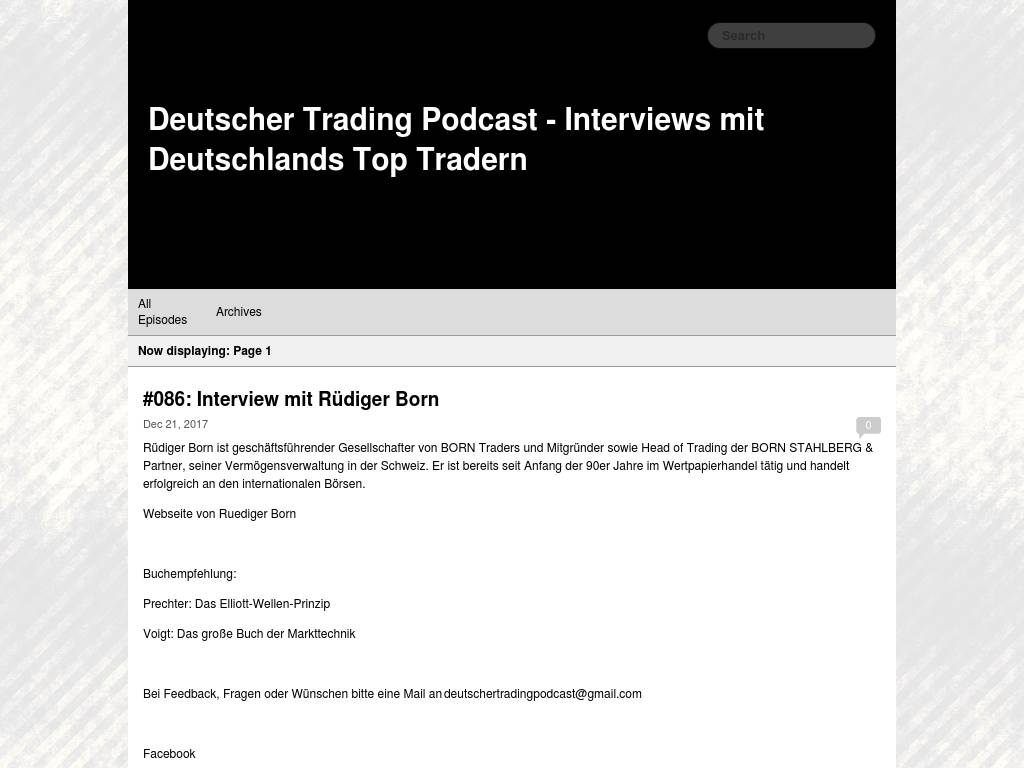1024x768 pixels.
Task: Open the All Episodes page
Action: pyautogui.click(x=162, y=312)
